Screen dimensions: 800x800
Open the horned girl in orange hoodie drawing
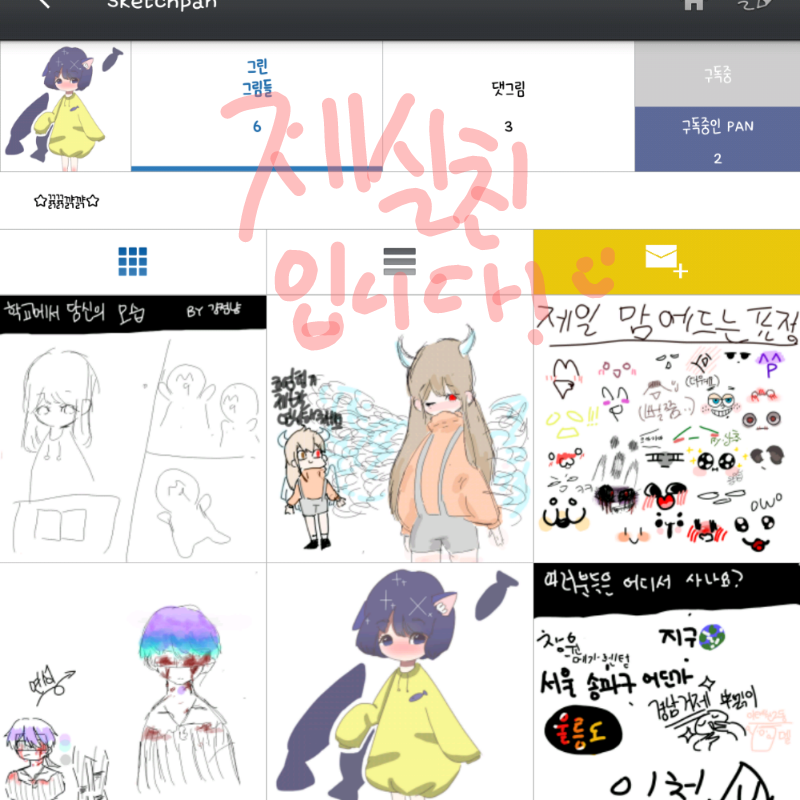(x=399, y=428)
